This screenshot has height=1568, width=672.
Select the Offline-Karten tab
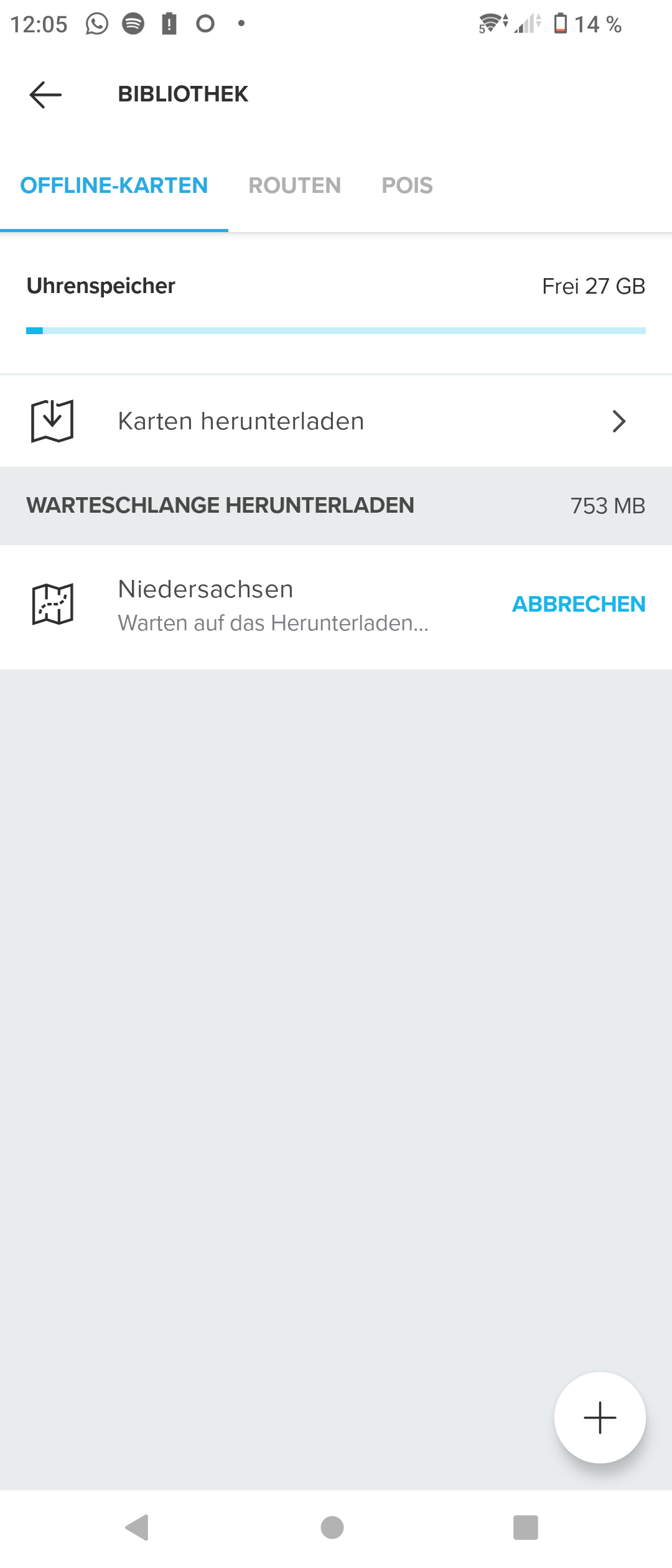(x=114, y=185)
